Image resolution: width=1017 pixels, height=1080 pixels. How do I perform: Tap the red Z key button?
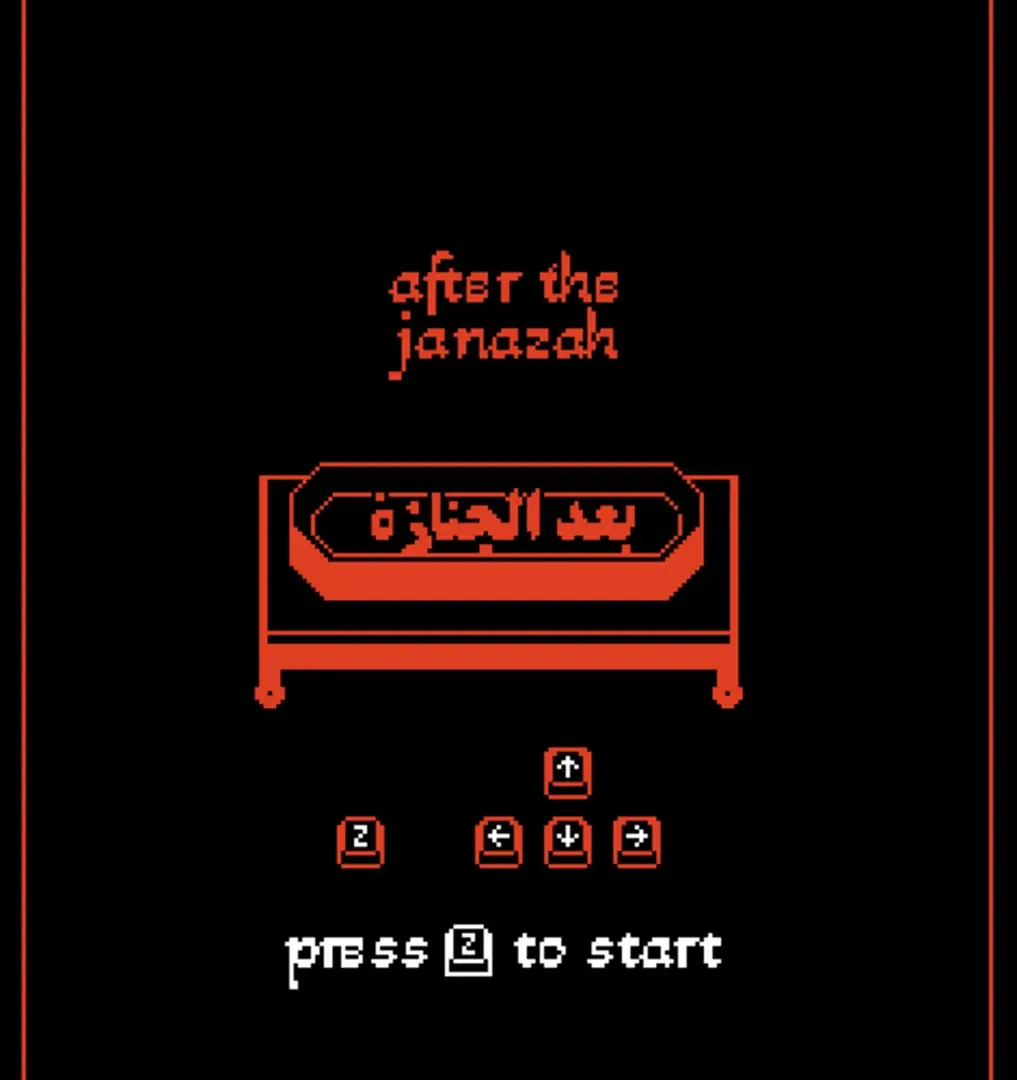pyautogui.click(x=361, y=842)
